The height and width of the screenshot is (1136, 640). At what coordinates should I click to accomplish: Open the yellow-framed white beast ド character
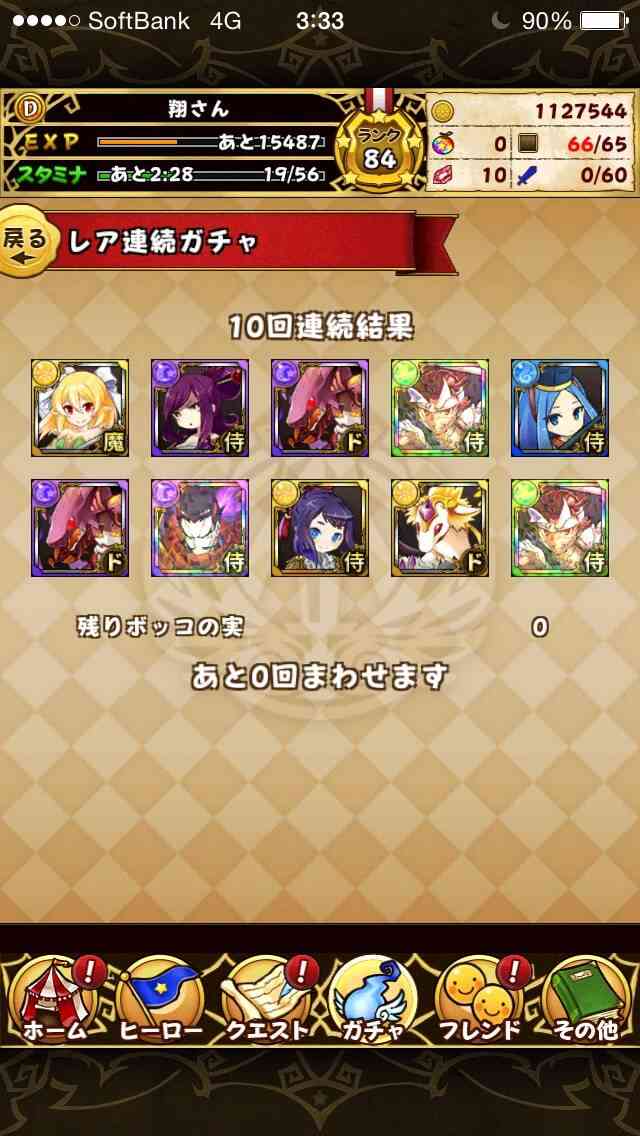pyautogui.click(x=440, y=527)
